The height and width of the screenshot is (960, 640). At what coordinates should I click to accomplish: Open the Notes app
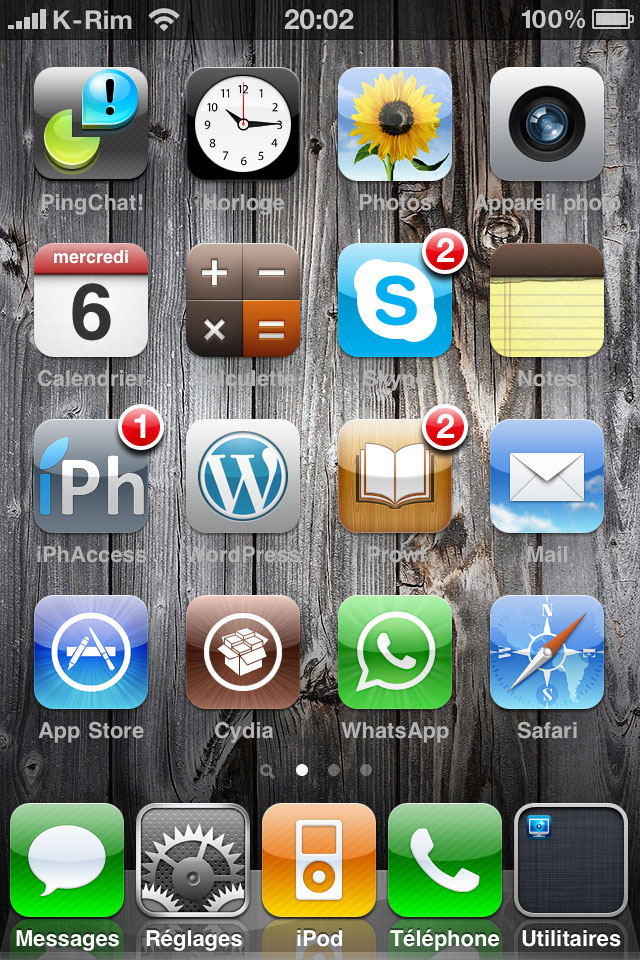coord(547,300)
